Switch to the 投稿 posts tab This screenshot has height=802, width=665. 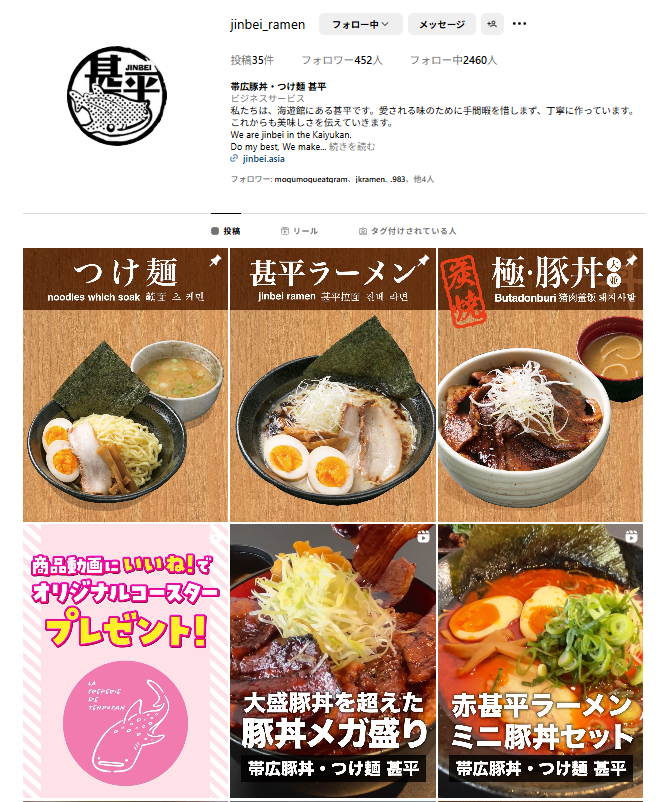pyautogui.click(x=226, y=231)
